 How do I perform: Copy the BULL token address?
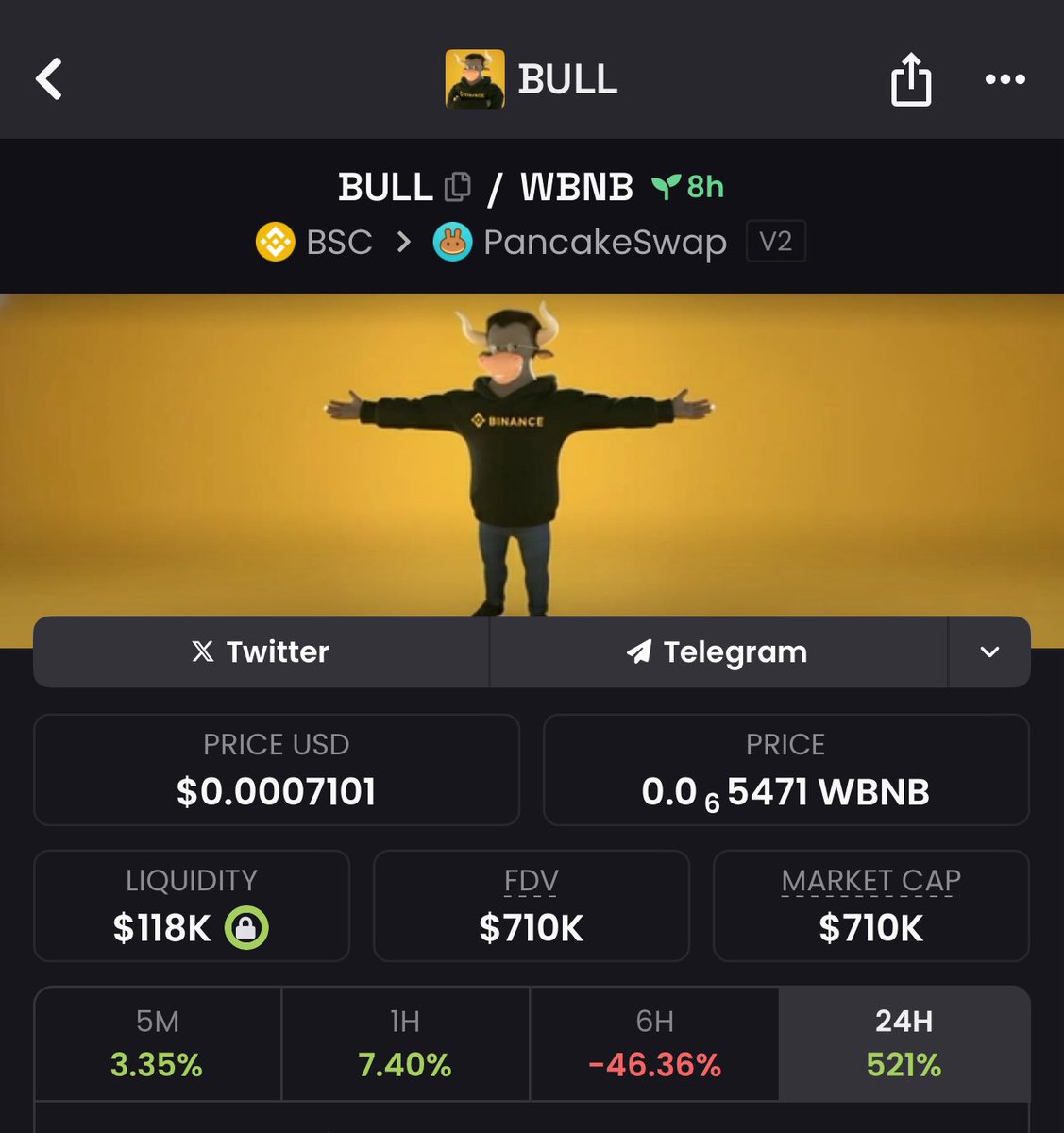458,187
